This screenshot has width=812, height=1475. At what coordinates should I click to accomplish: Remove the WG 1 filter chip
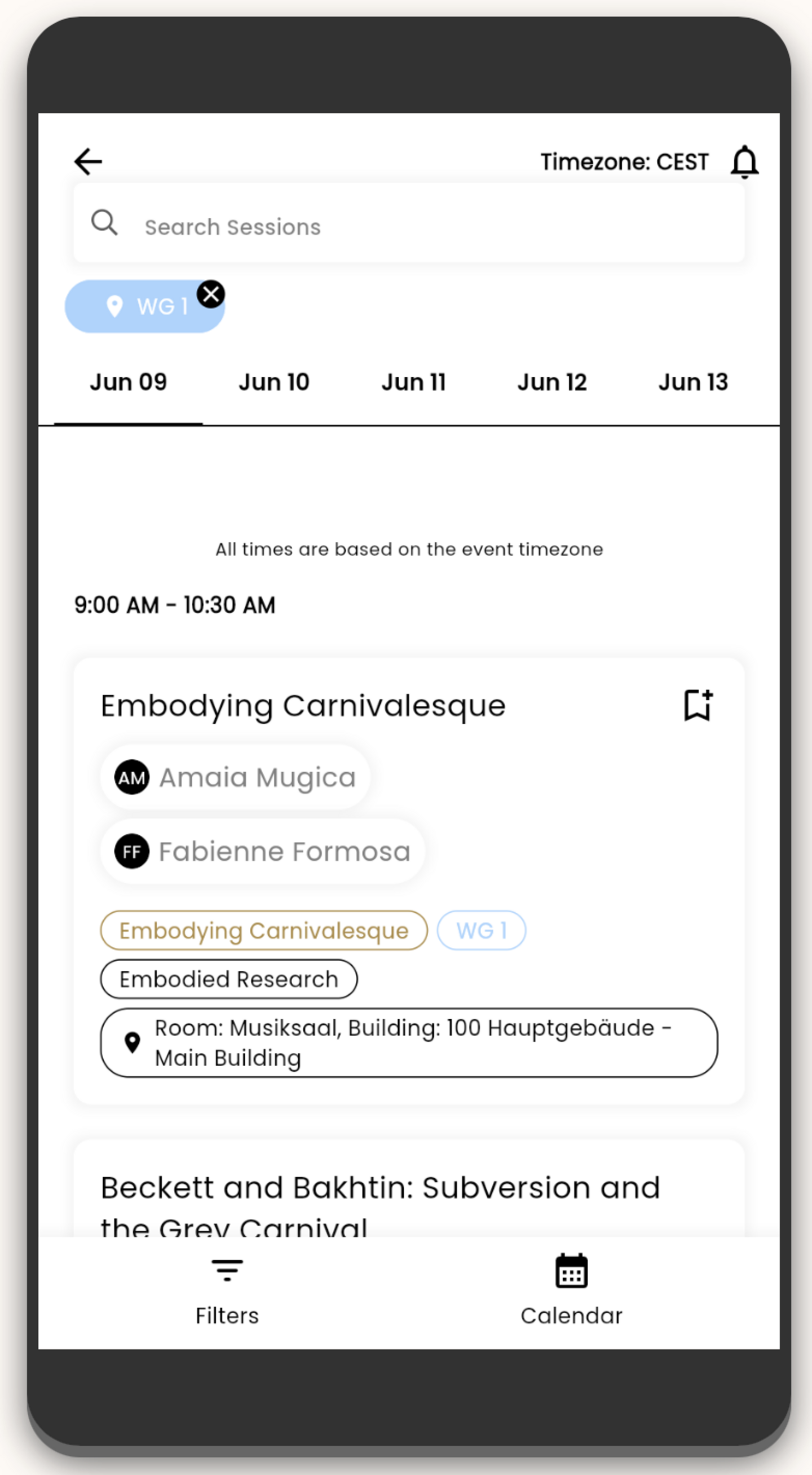[x=210, y=294]
